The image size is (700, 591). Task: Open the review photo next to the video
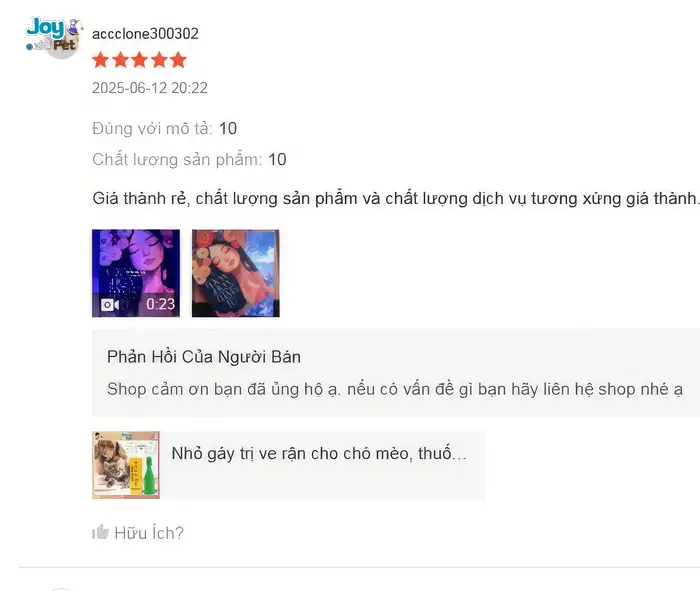(x=235, y=273)
